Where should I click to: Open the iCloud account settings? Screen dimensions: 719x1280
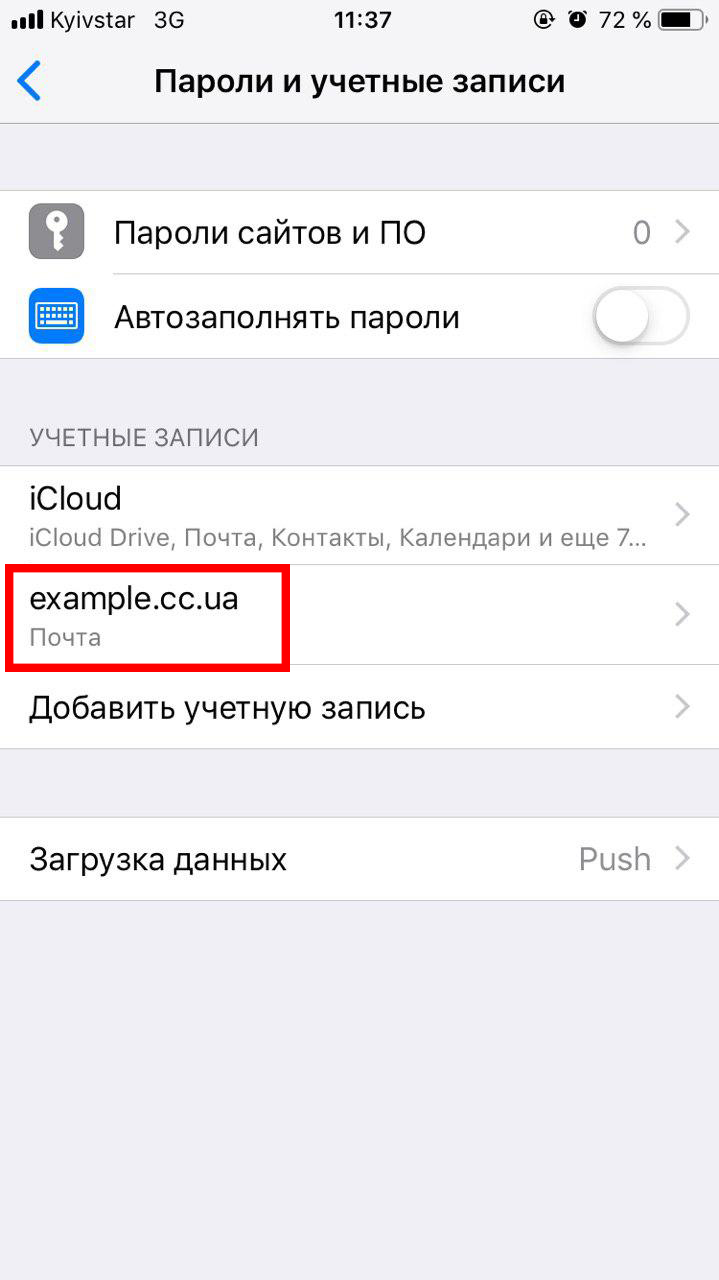pyautogui.click(x=360, y=515)
